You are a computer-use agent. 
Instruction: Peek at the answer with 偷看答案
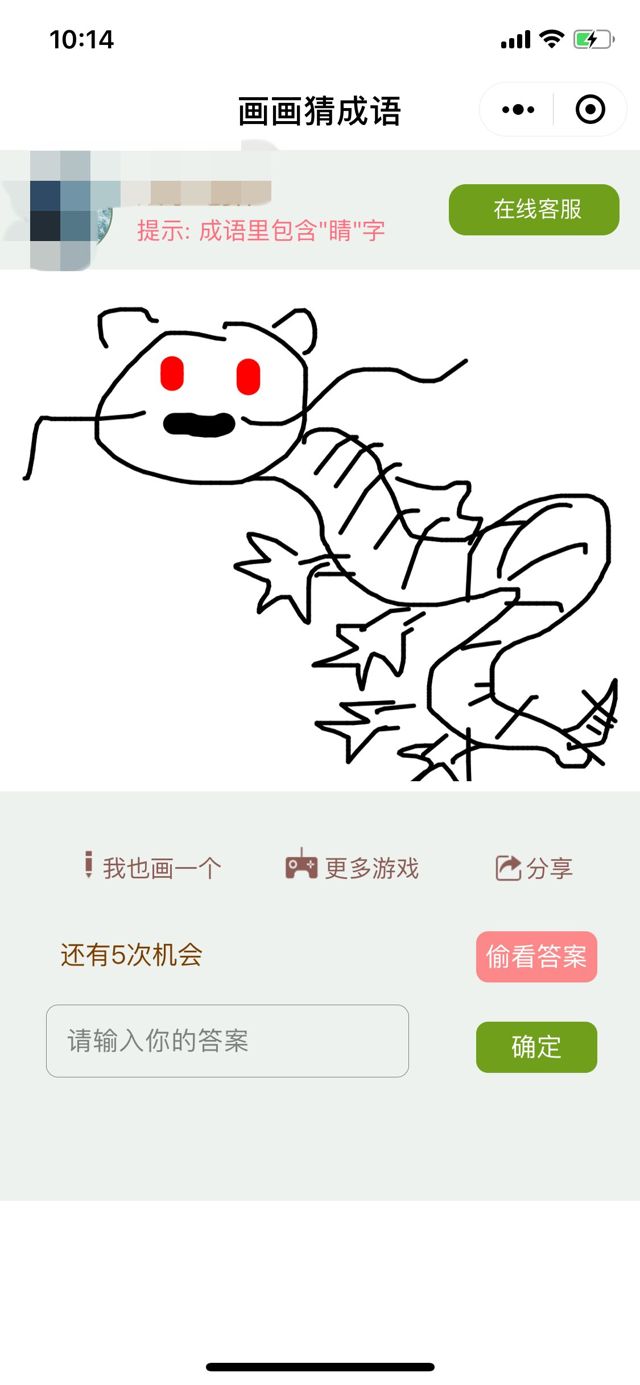pyautogui.click(x=536, y=957)
